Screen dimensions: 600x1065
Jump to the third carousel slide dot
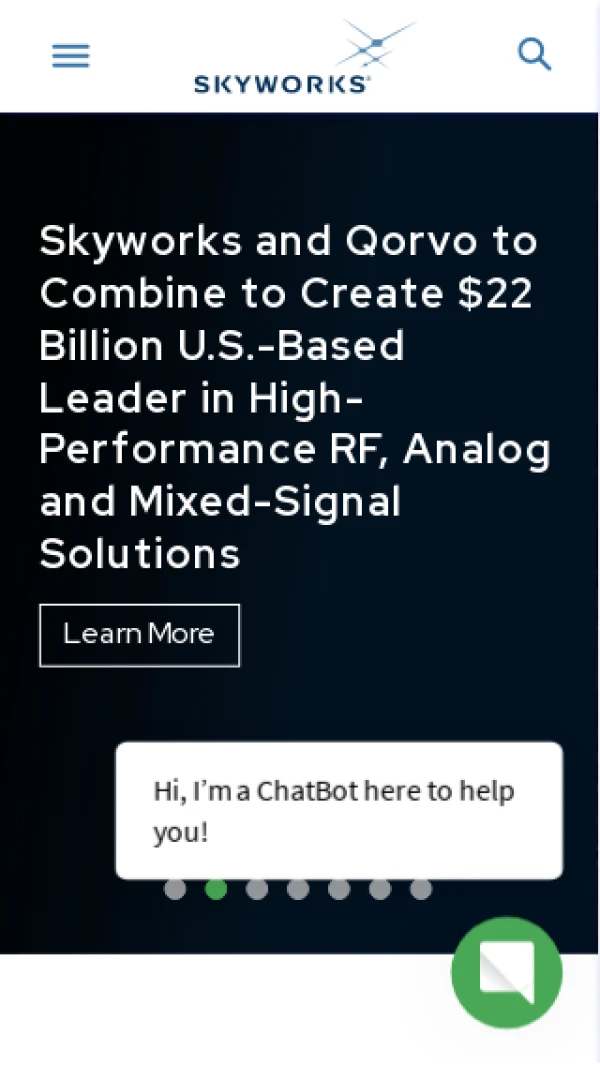(257, 889)
